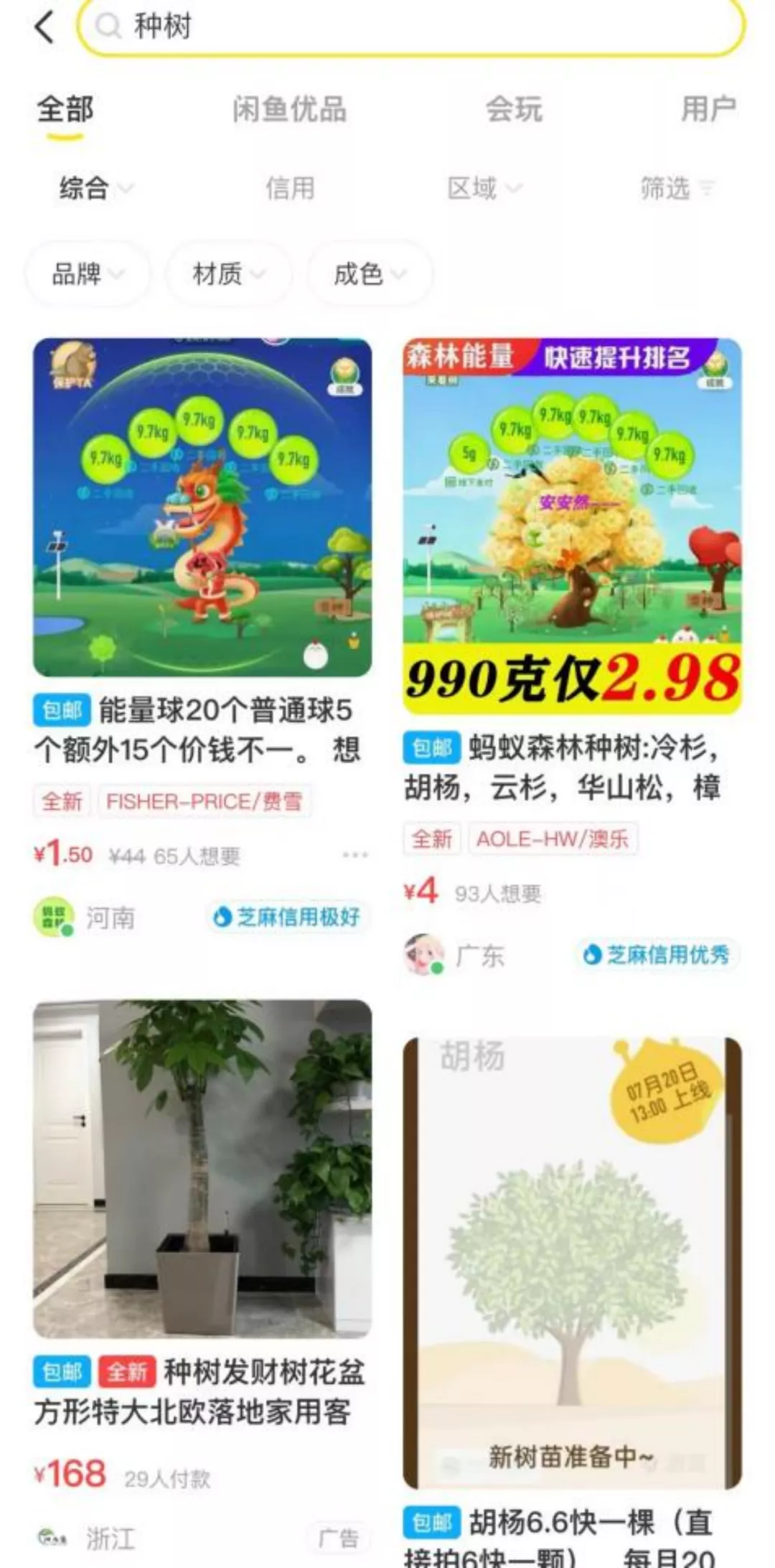
Task: Expand the 材质 filter chip
Action: pyautogui.click(x=229, y=274)
